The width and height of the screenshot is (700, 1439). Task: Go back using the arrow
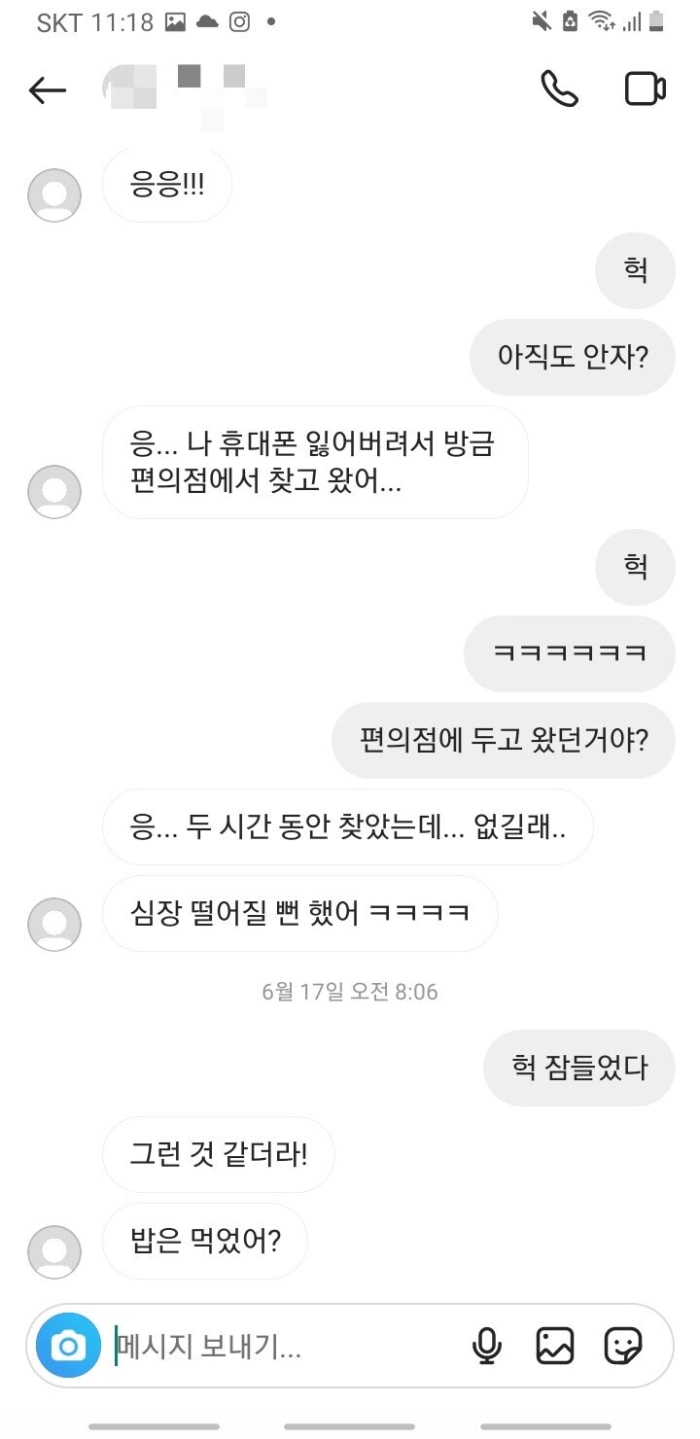[47, 91]
